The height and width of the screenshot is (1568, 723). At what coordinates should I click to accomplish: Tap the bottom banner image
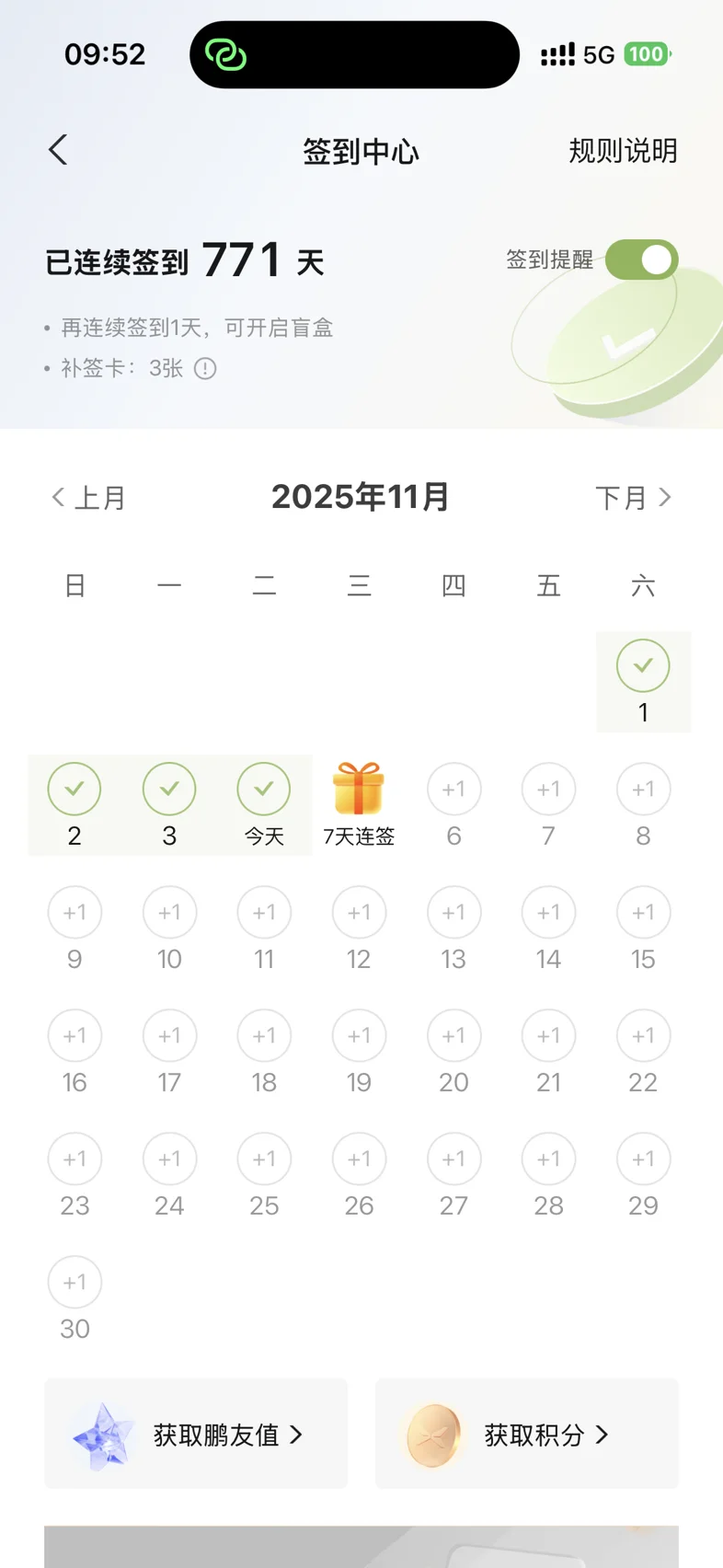pyautogui.click(x=361, y=1548)
